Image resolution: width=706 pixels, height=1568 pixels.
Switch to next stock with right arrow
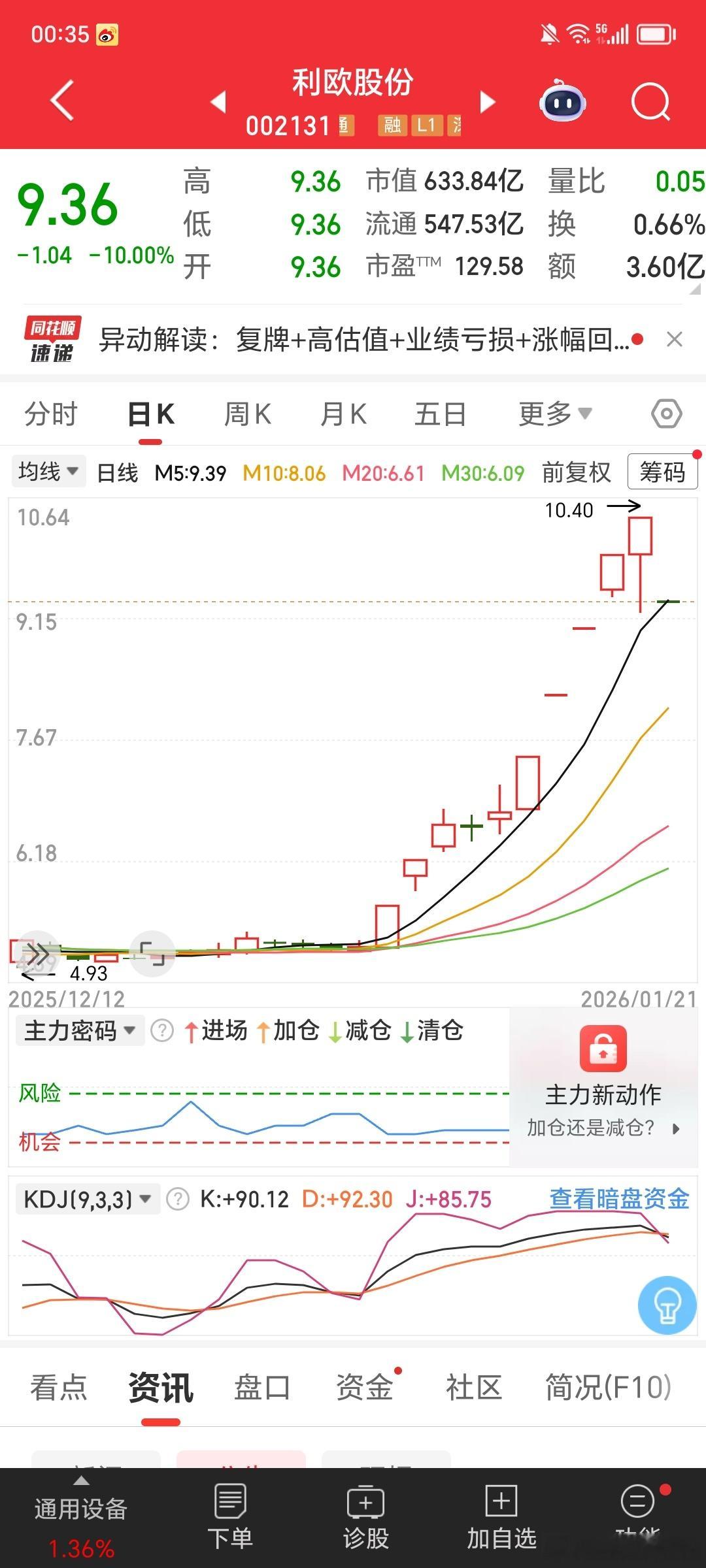[x=487, y=103]
